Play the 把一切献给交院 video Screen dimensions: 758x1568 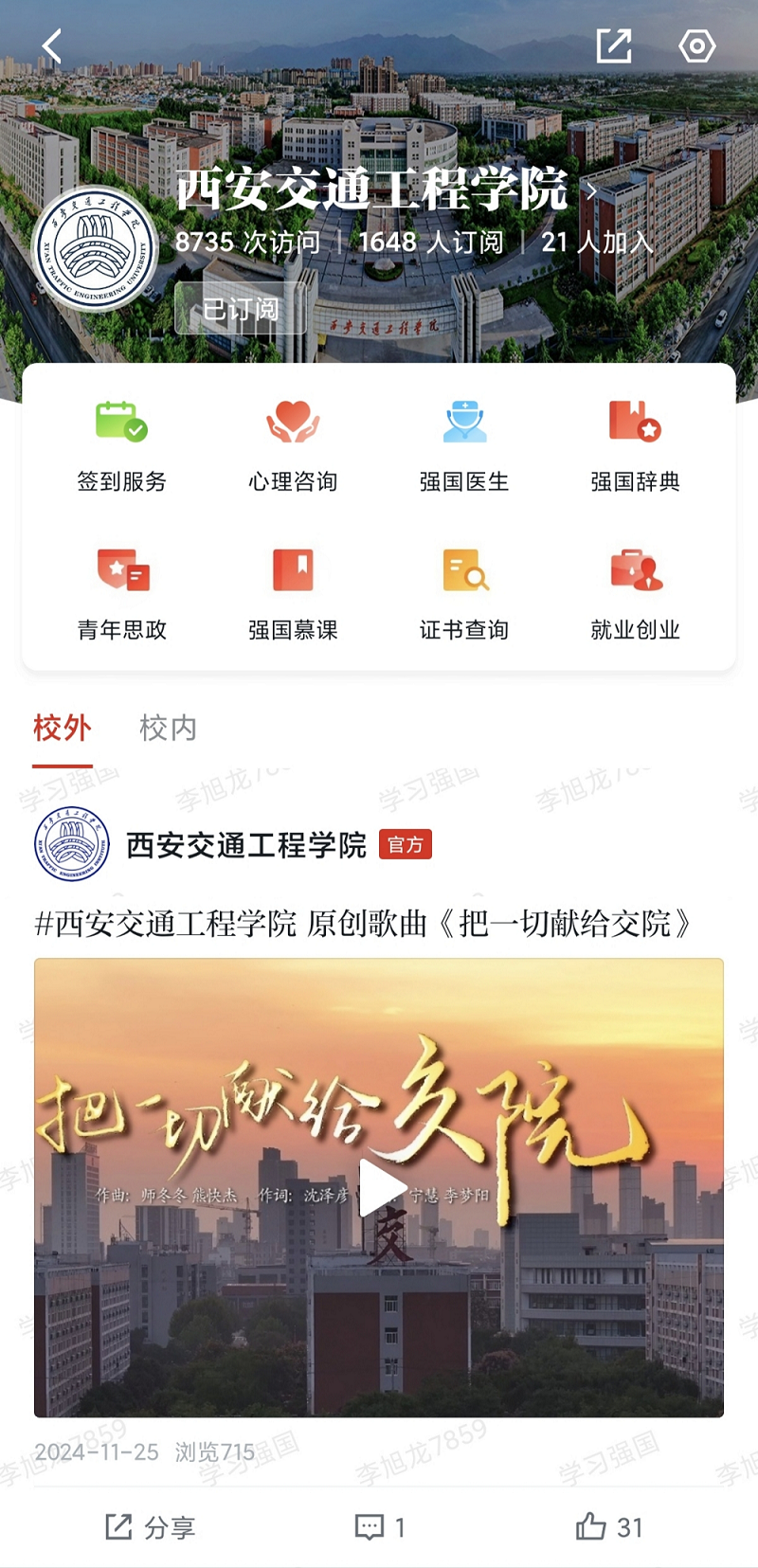pyautogui.click(x=380, y=1188)
